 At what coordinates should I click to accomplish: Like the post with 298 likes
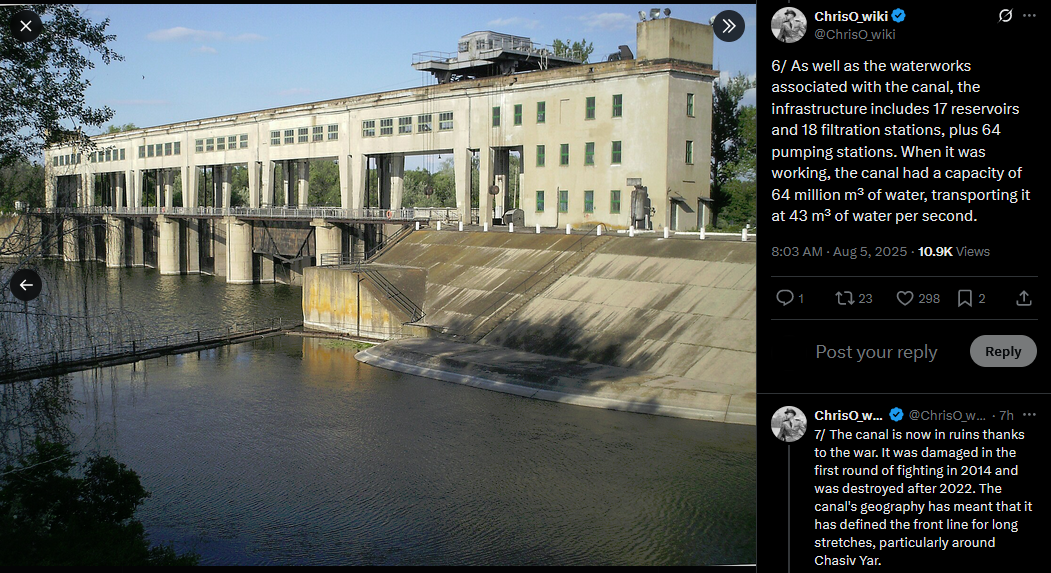tap(905, 298)
